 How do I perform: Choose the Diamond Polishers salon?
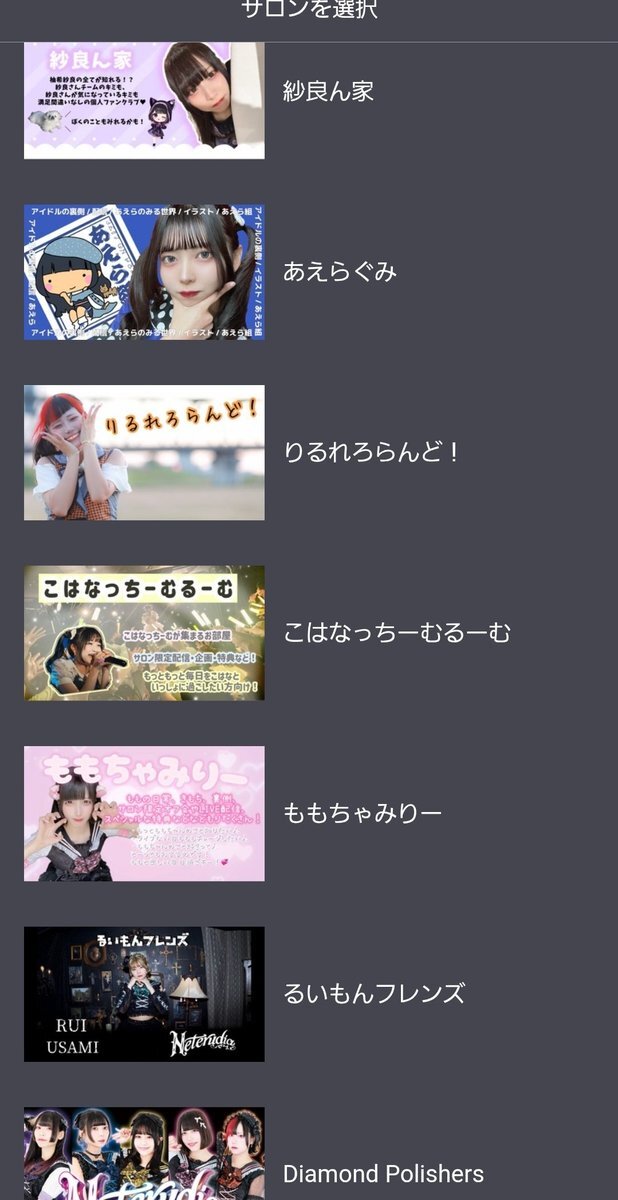pyautogui.click(x=383, y=1173)
